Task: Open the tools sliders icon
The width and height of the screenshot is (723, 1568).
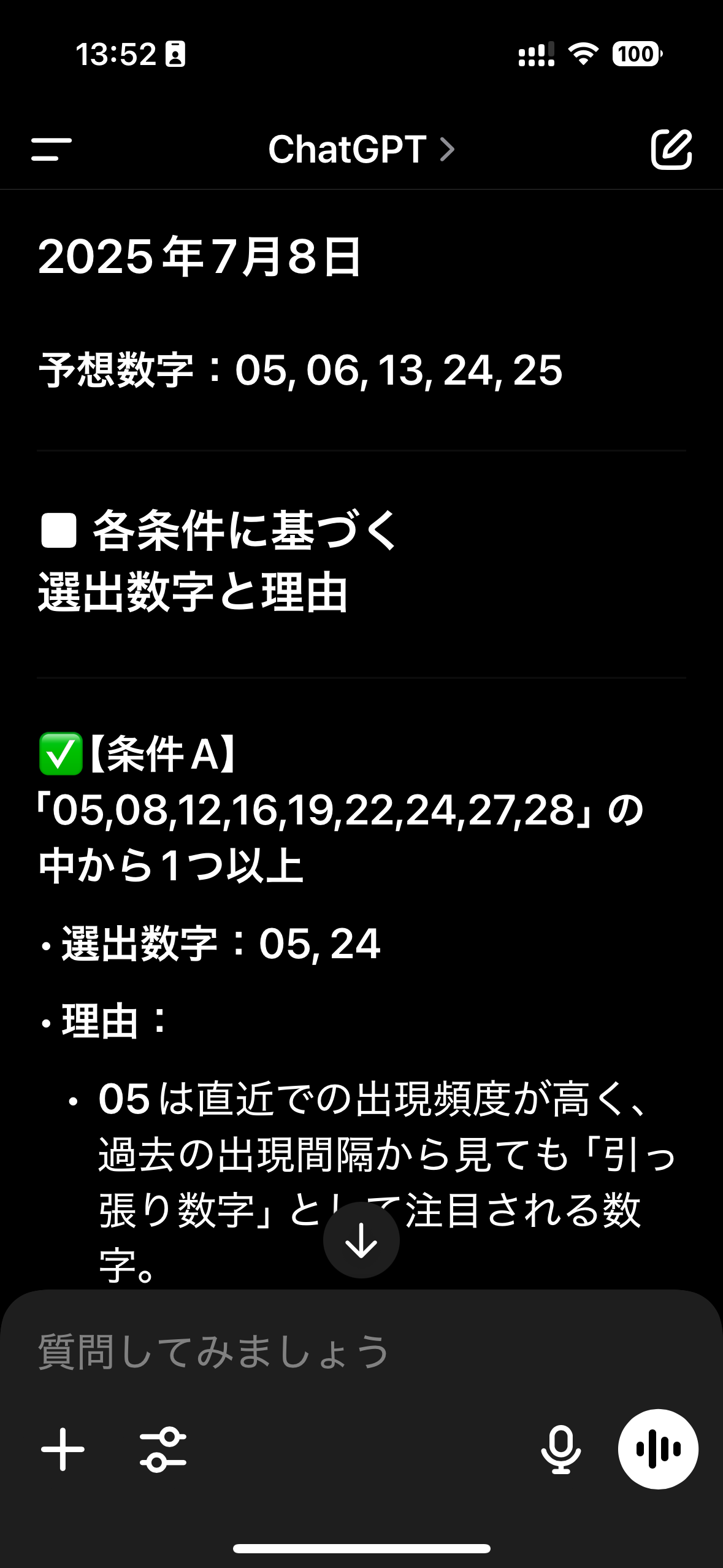Action: coord(163,1450)
